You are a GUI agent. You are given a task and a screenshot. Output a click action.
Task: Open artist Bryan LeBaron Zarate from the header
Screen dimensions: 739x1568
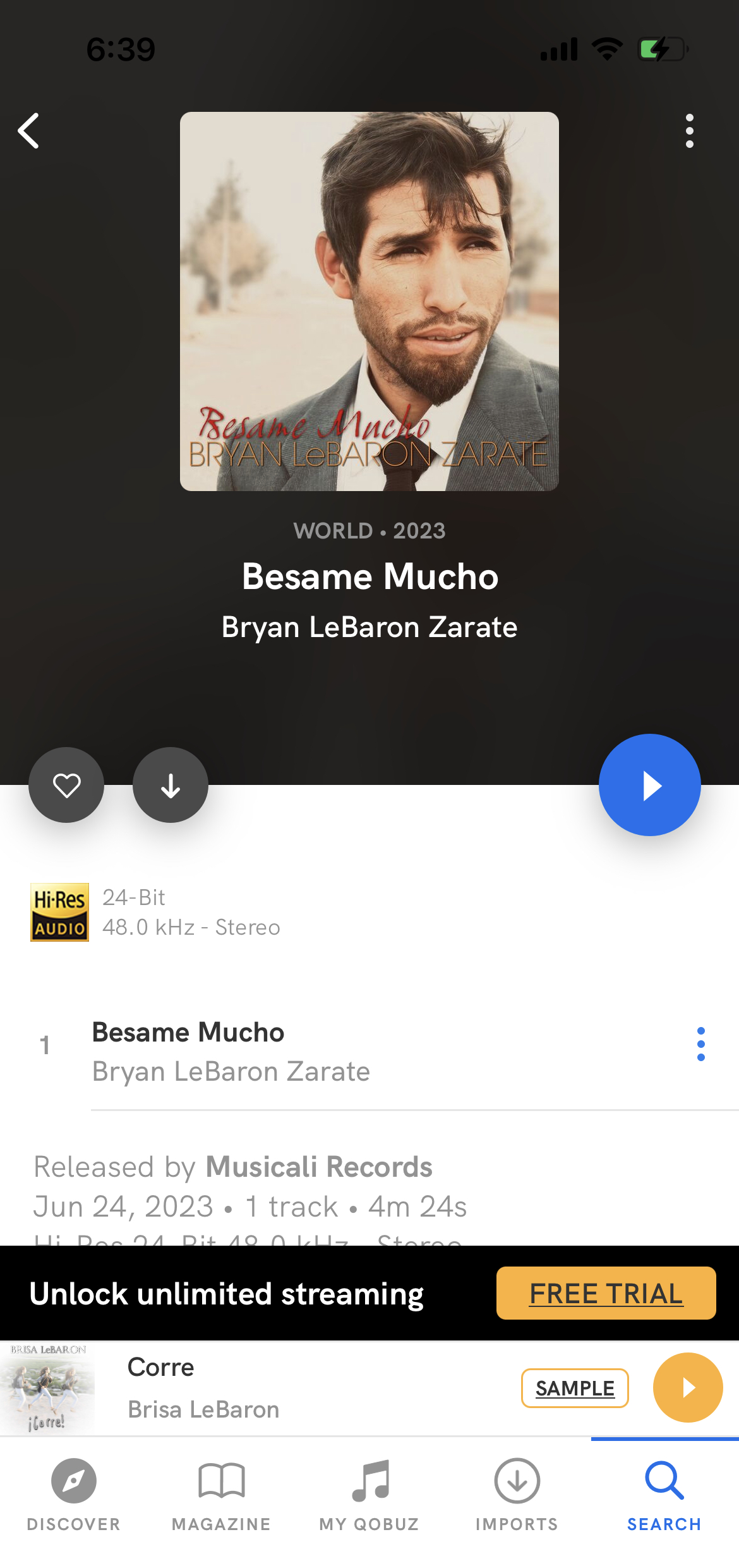[x=369, y=627]
